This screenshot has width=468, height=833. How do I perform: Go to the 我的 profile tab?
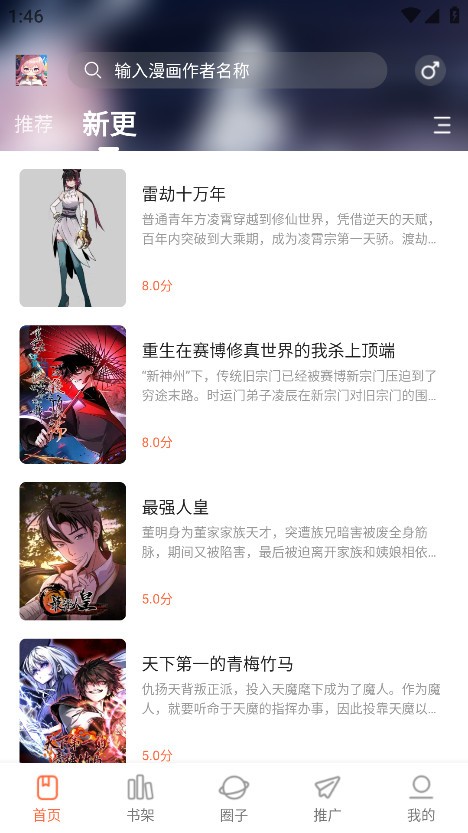[421, 798]
